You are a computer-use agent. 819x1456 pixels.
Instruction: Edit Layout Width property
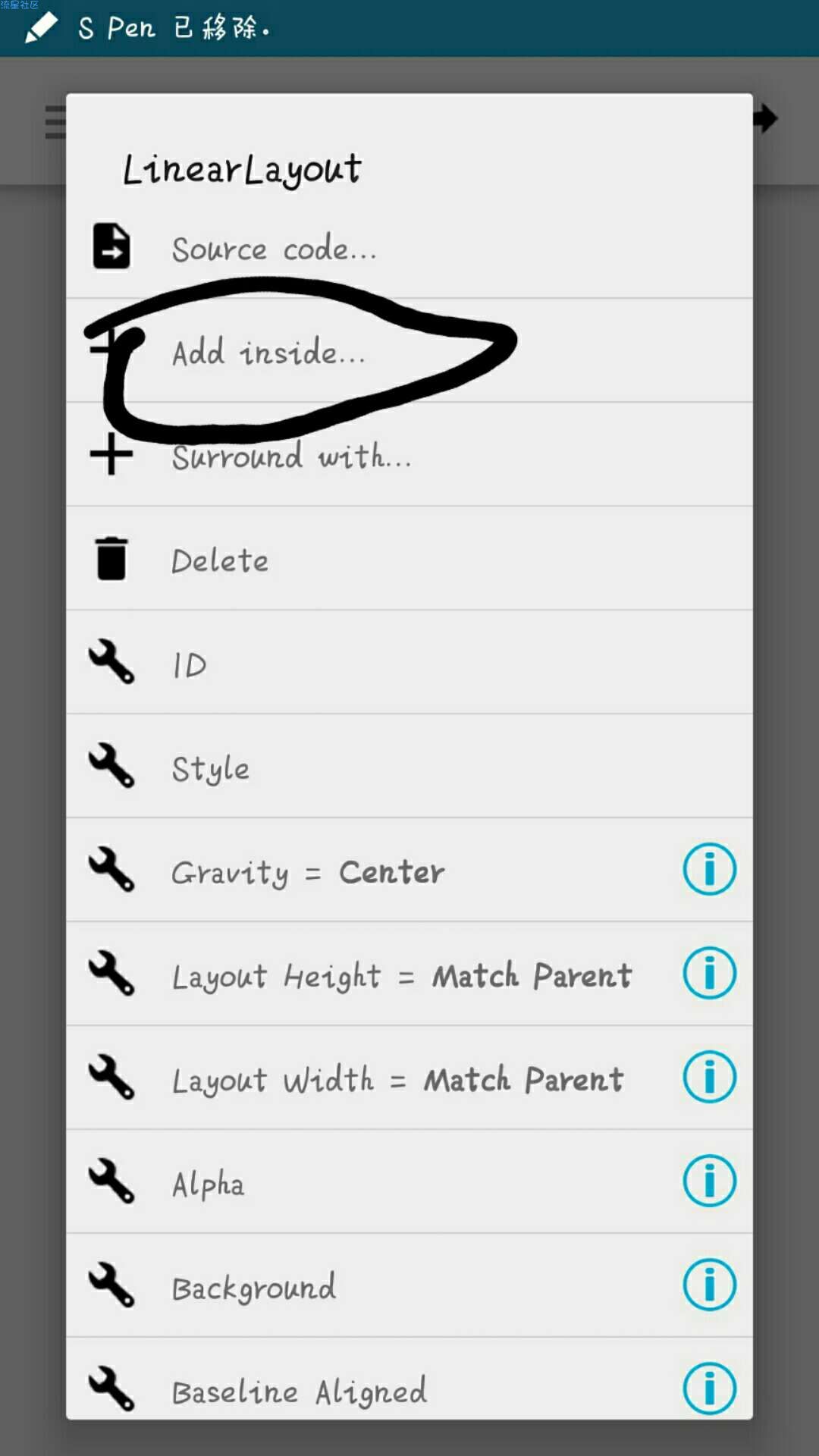397,1080
